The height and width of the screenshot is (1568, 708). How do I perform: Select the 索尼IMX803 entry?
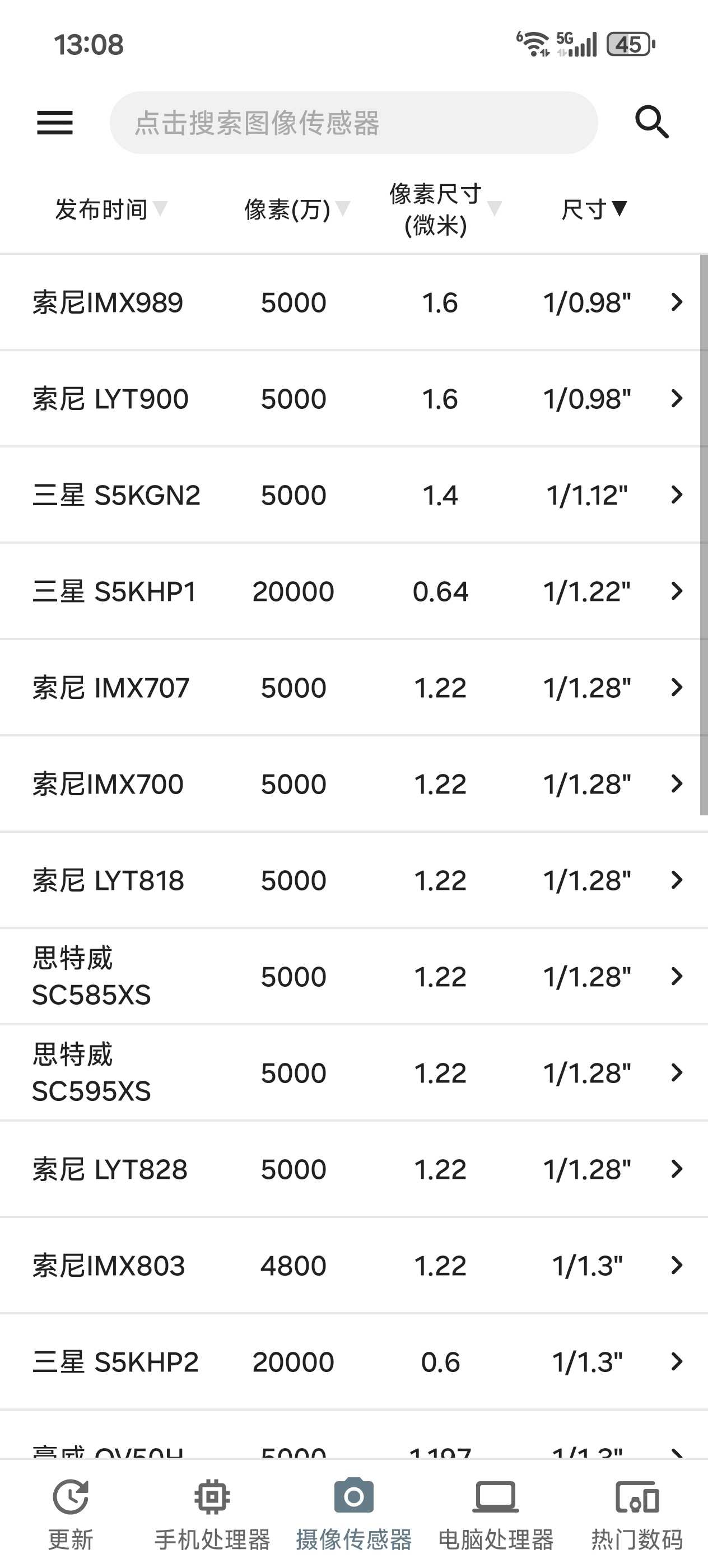click(x=353, y=1266)
